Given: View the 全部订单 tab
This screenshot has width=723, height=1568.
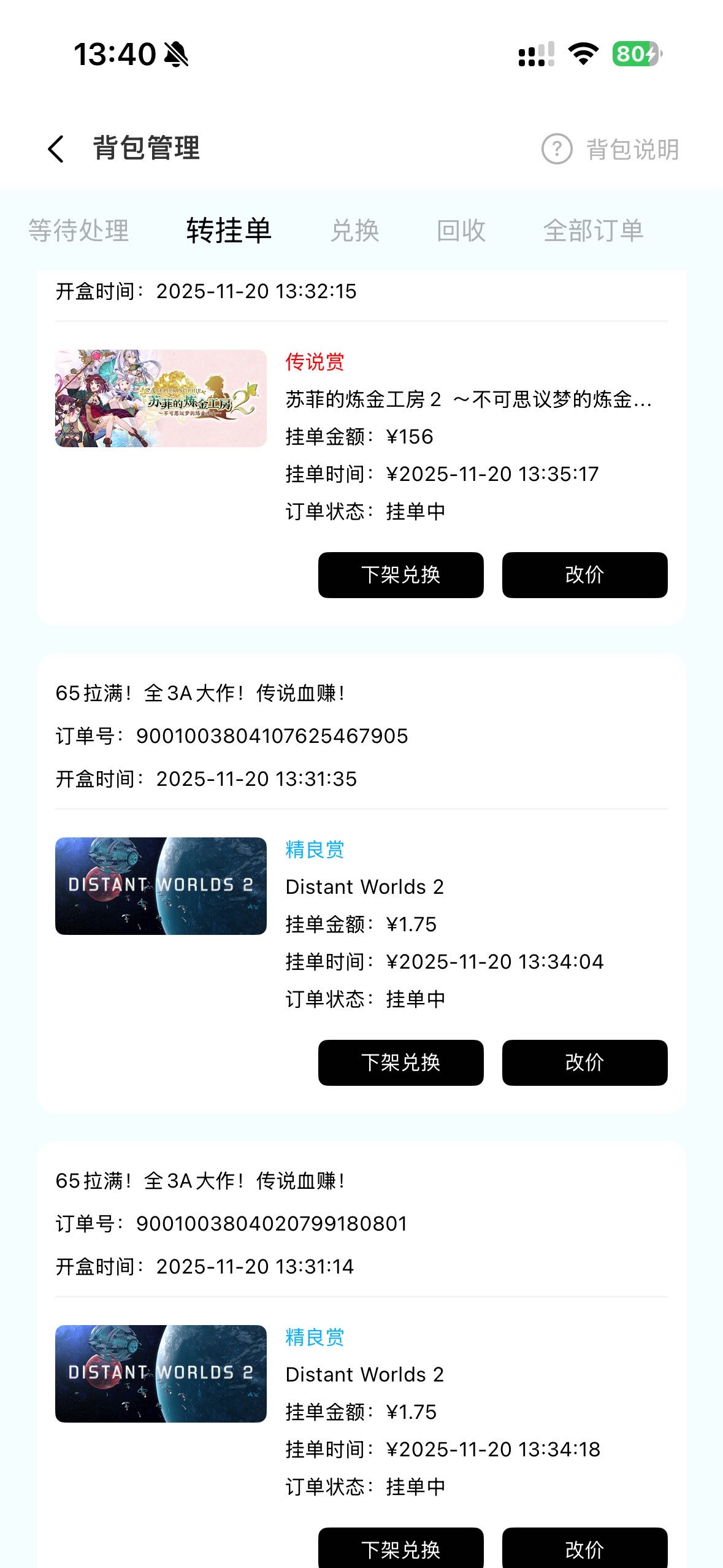Looking at the screenshot, I should (x=593, y=231).
